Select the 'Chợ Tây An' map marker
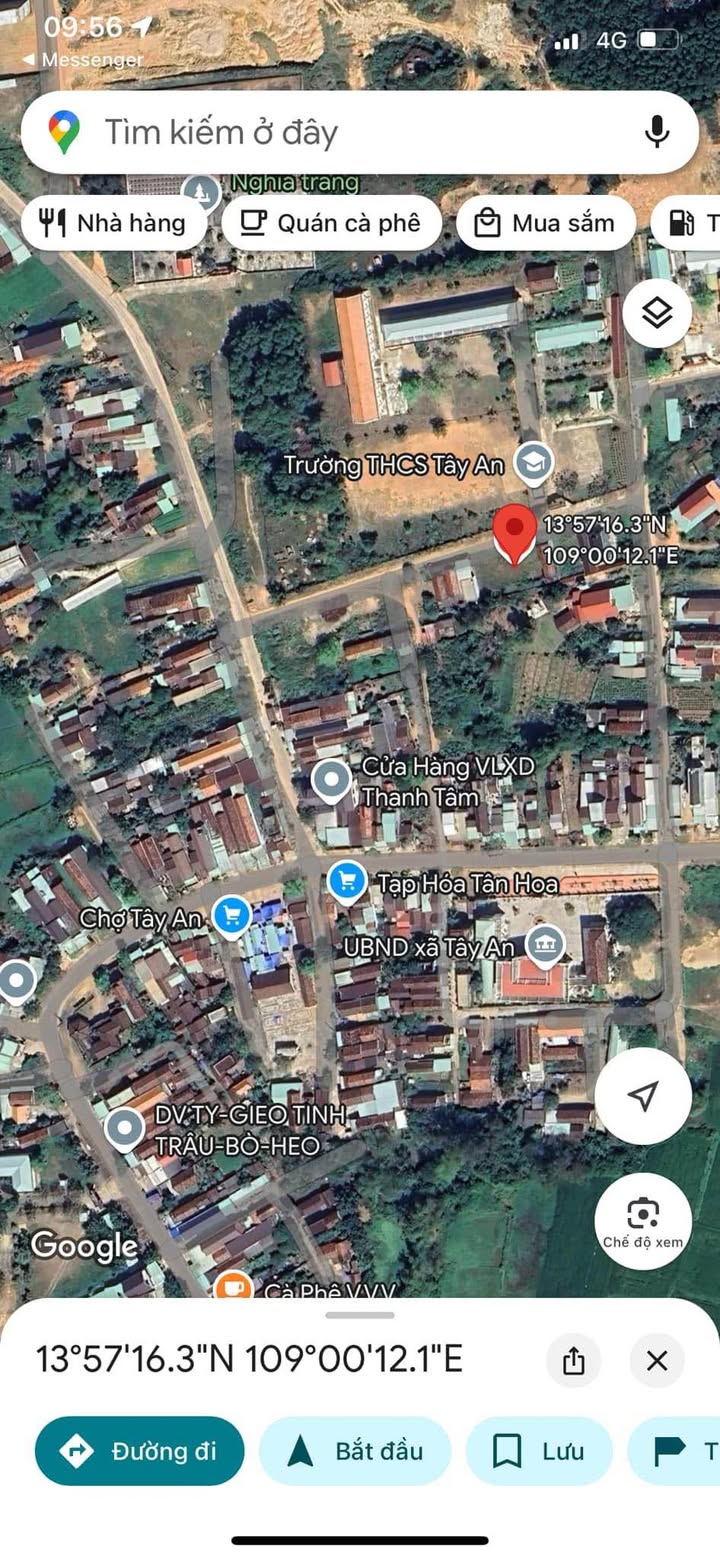Screen dimensions: 720x1559 [x=232, y=916]
